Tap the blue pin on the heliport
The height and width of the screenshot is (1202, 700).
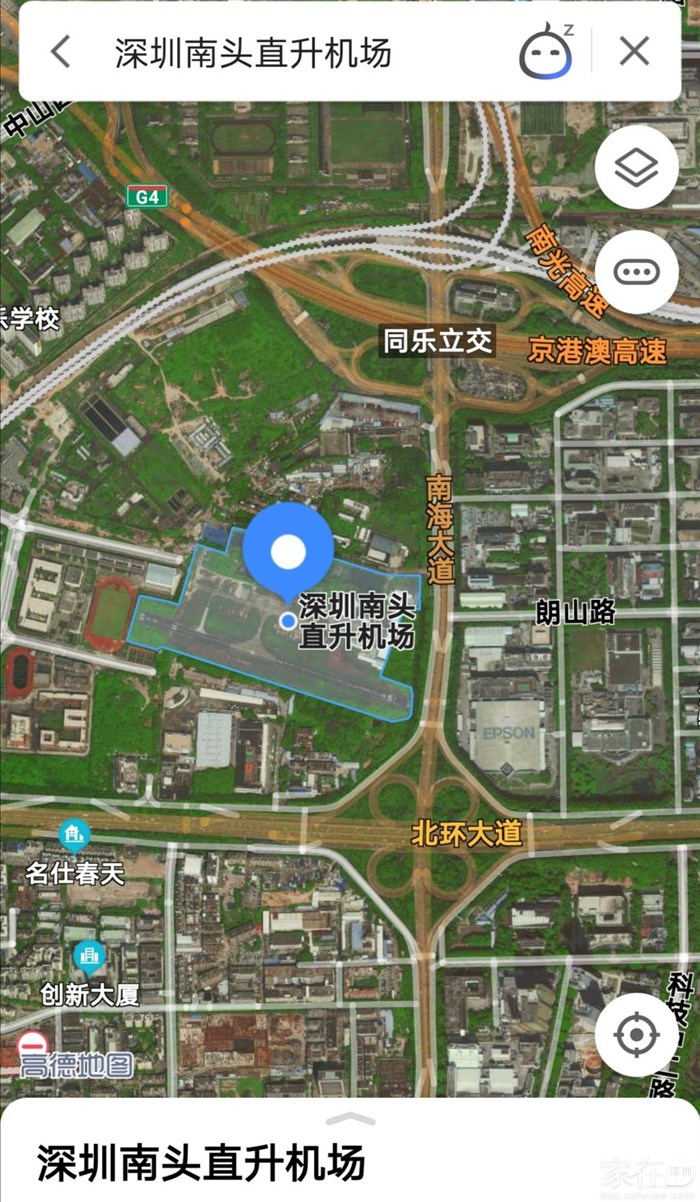click(x=288, y=551)
